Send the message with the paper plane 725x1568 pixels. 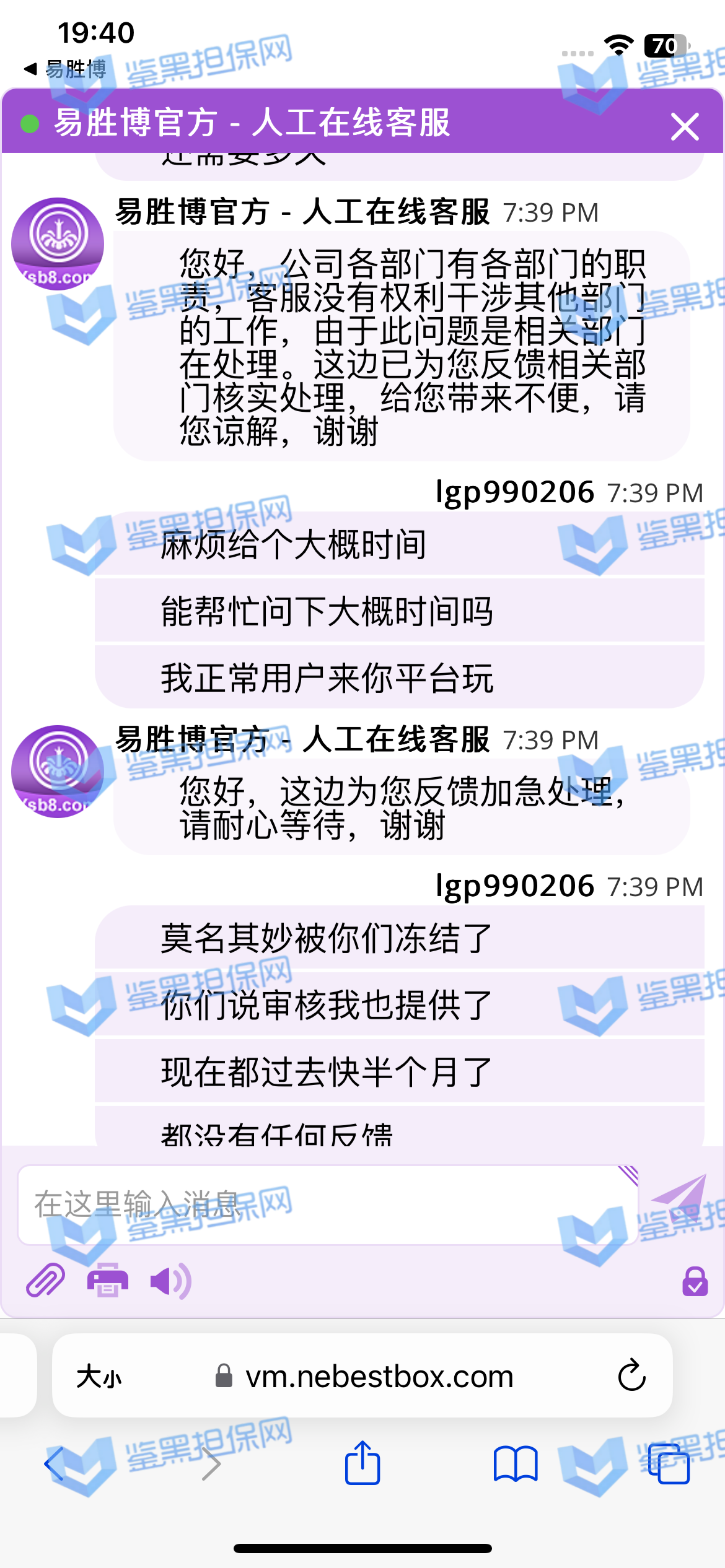click(679, 1196)
